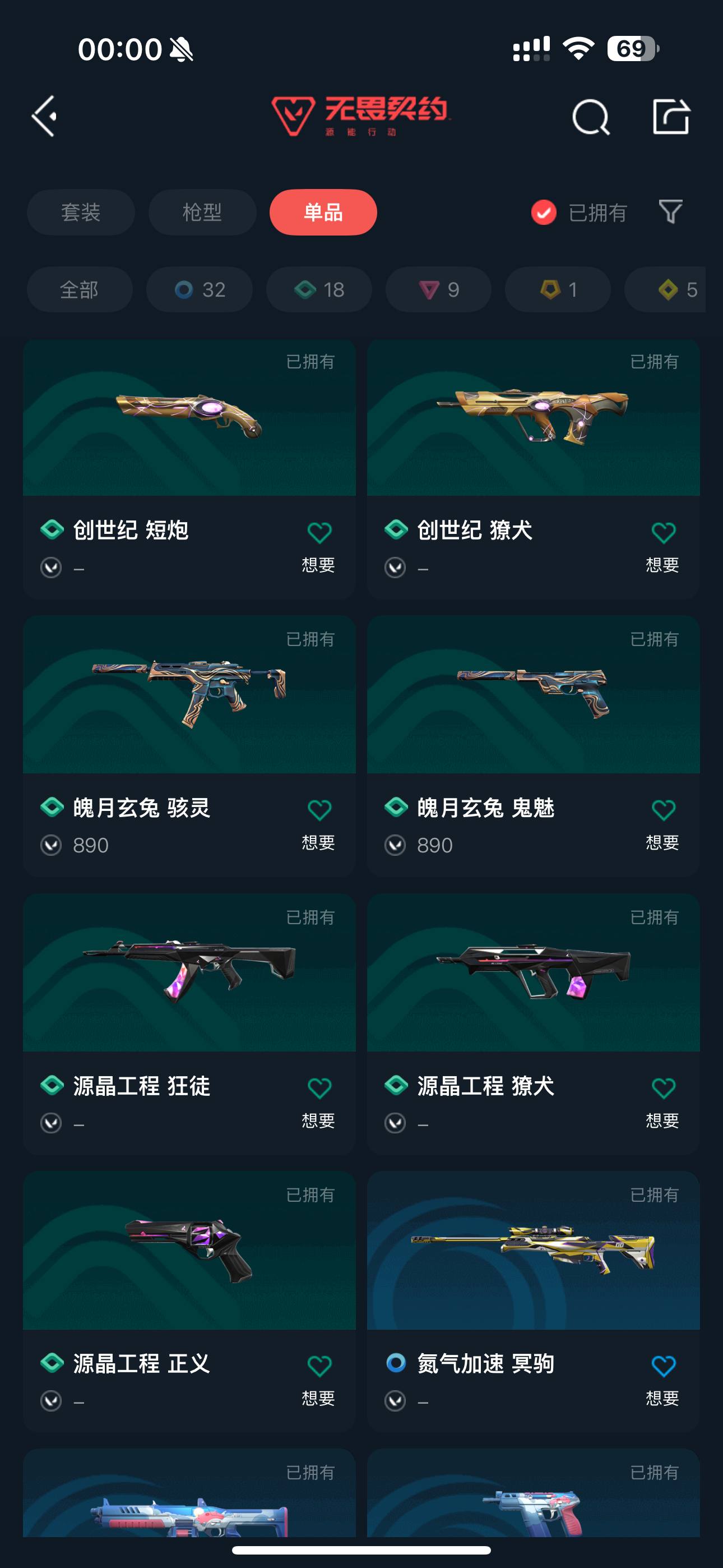Image resolution: width=723 pixels, height=1568 pixels.
Task: Filter by the pink tier chip with 9
Action: point(438,290)
